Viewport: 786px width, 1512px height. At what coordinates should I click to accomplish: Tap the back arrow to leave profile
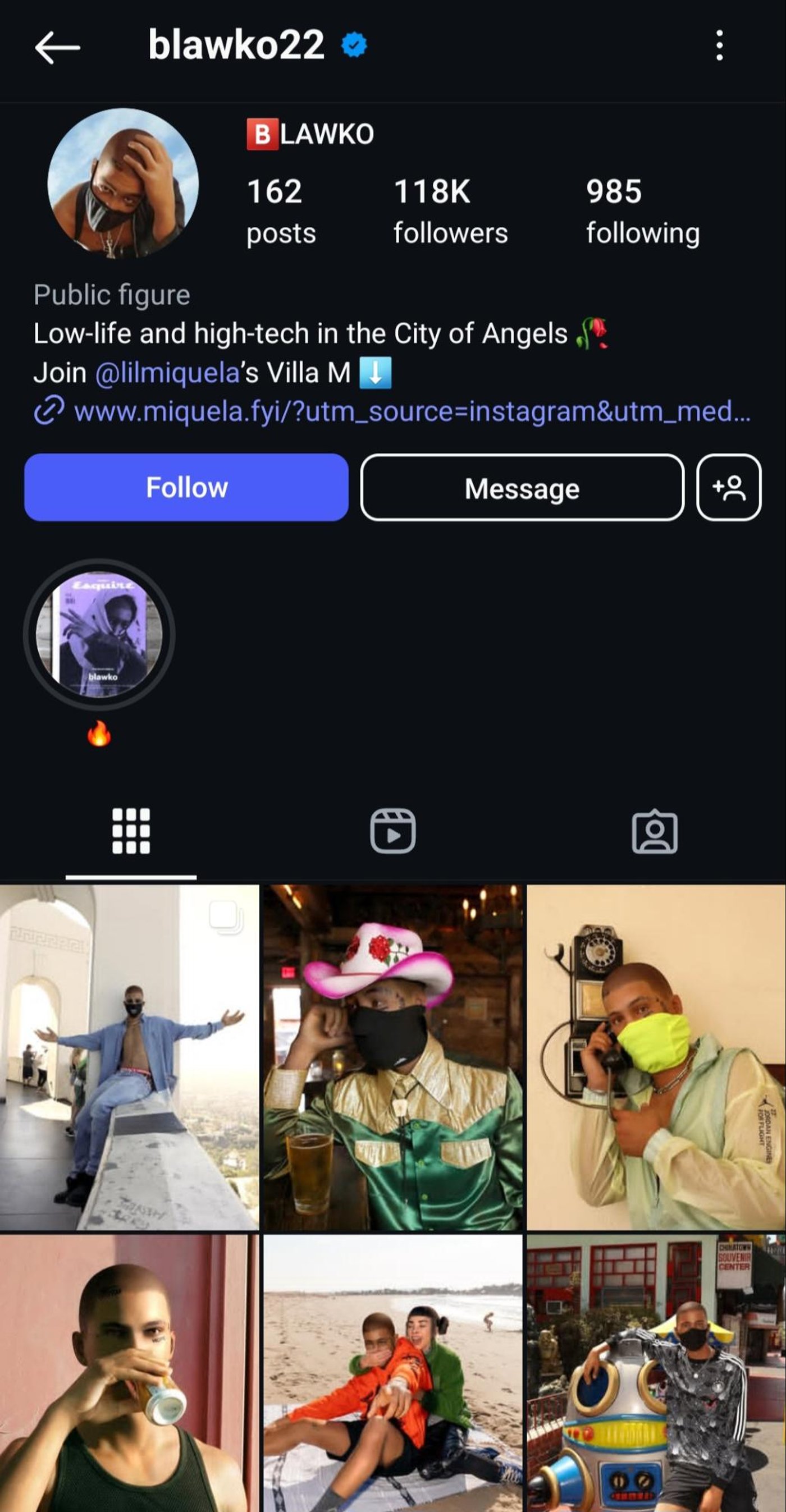[56, 46]
